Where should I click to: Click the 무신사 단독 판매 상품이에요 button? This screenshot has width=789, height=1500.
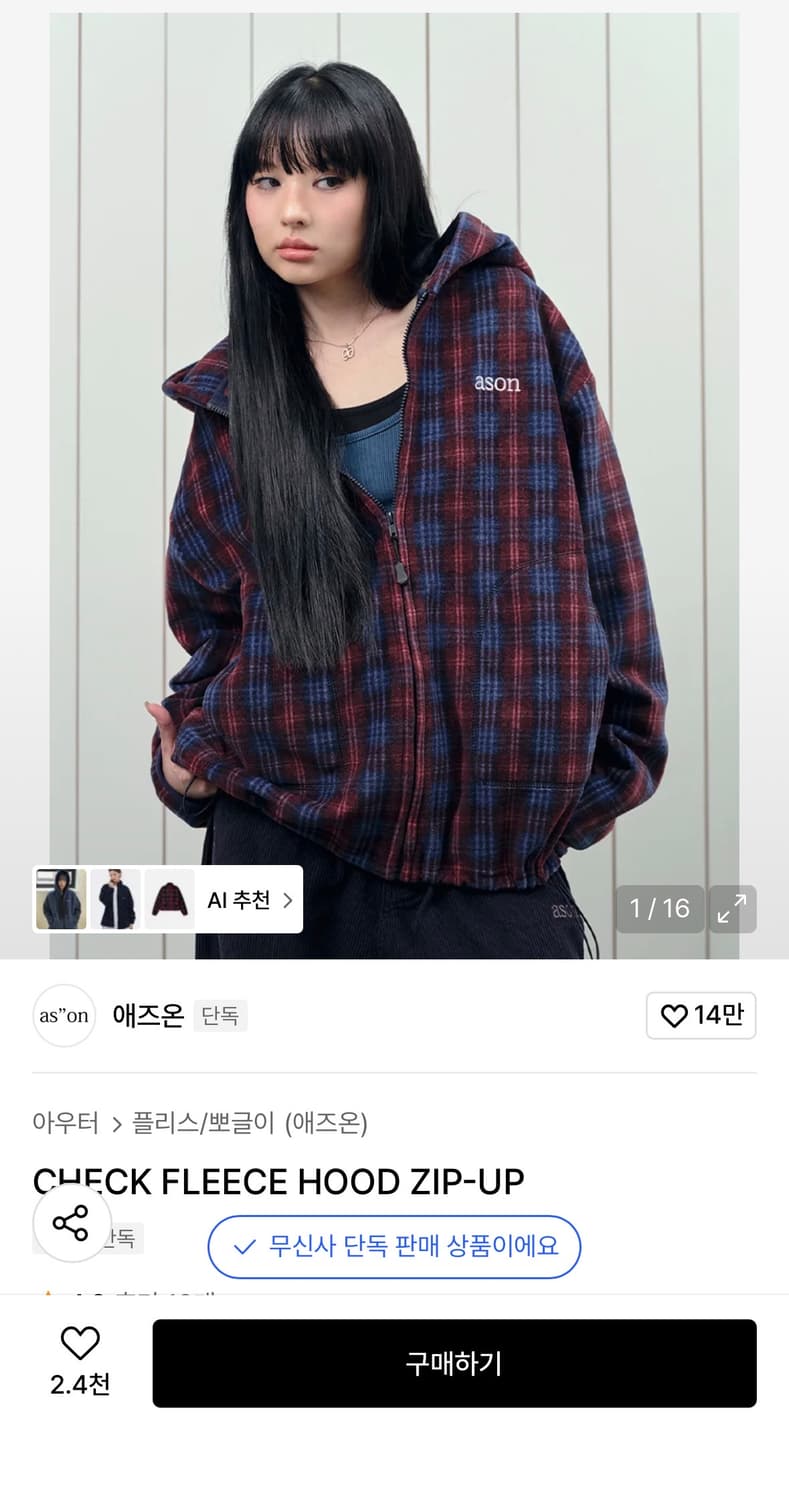pyautogui.click(x=394, y=1247)
